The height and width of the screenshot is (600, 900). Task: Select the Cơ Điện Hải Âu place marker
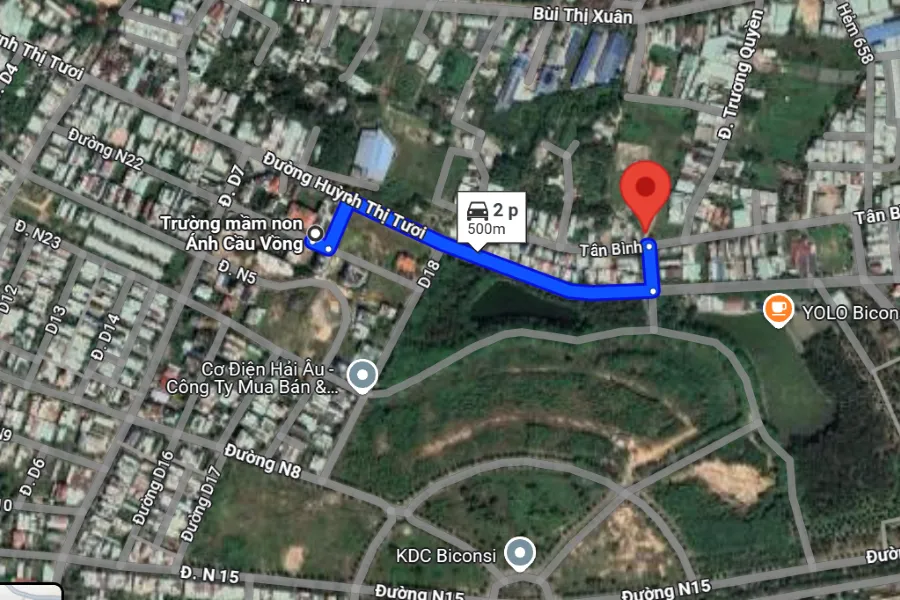(x=362, y=376)
